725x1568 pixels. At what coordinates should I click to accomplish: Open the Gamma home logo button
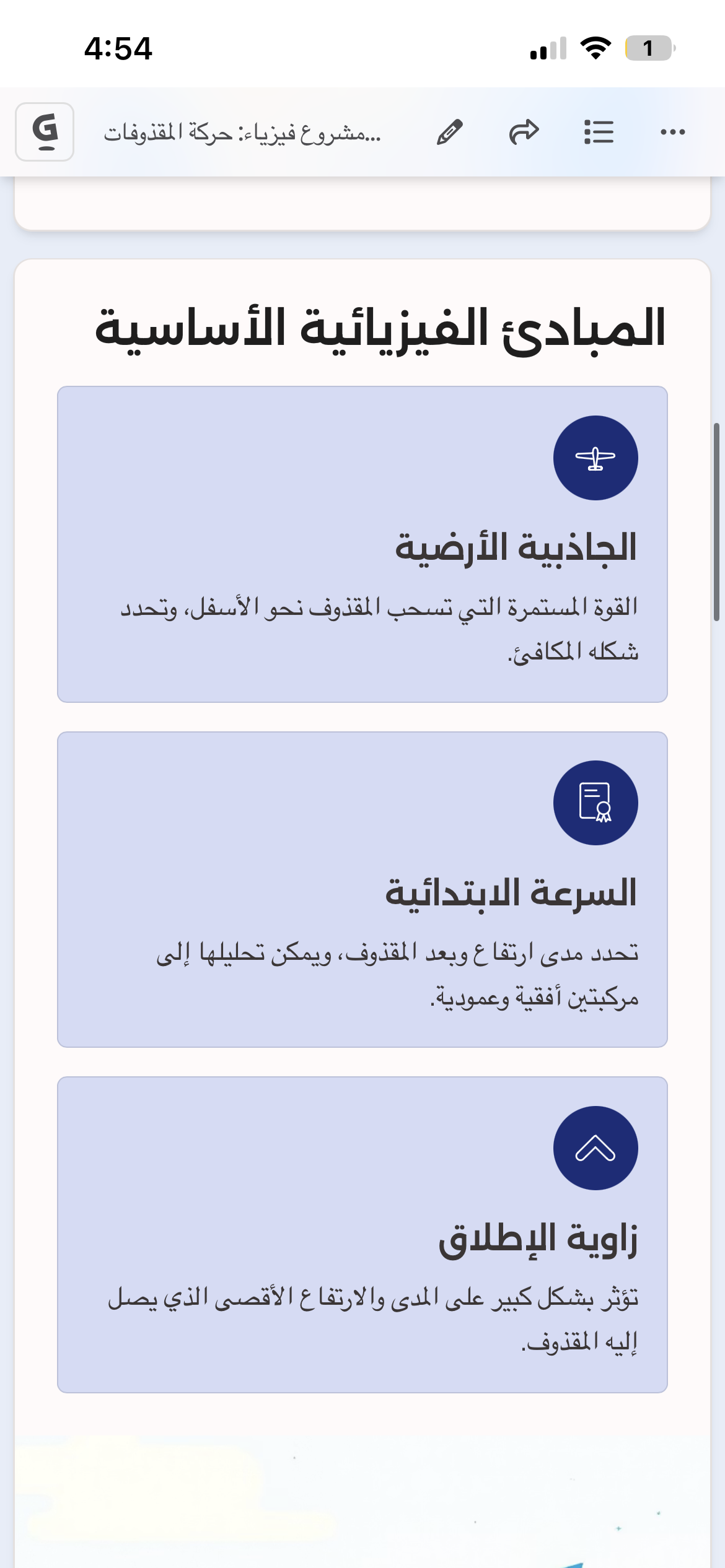45,132
